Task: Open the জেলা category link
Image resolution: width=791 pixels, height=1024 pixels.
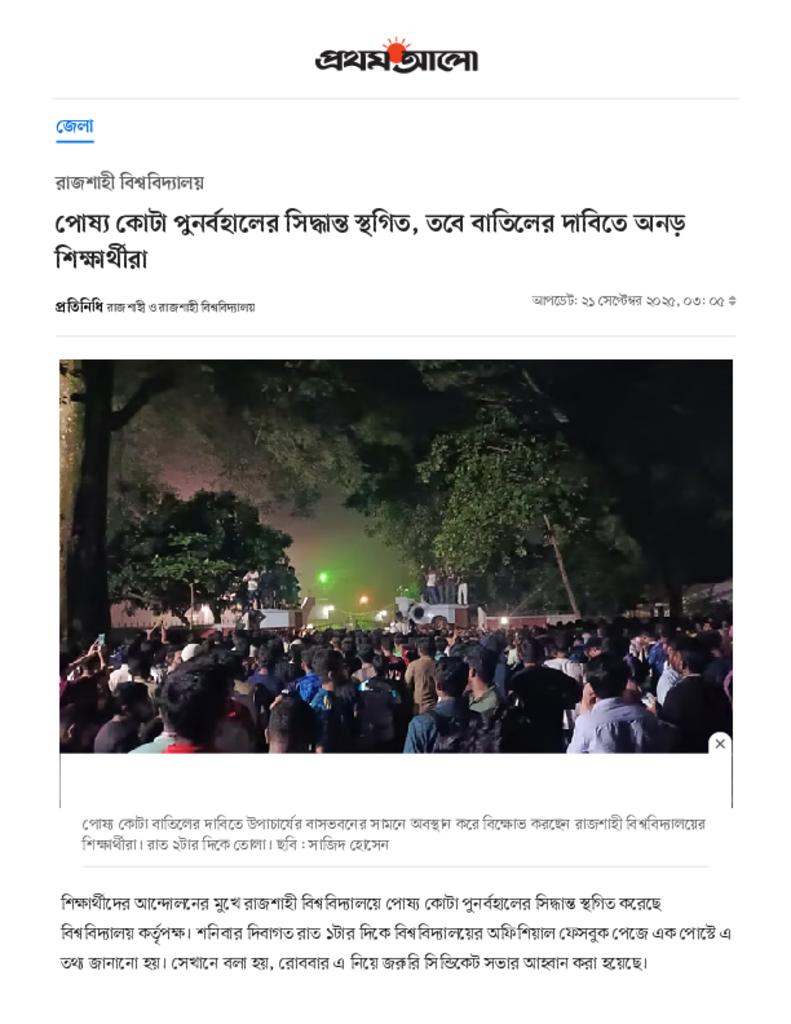Action: coord(74,127)
